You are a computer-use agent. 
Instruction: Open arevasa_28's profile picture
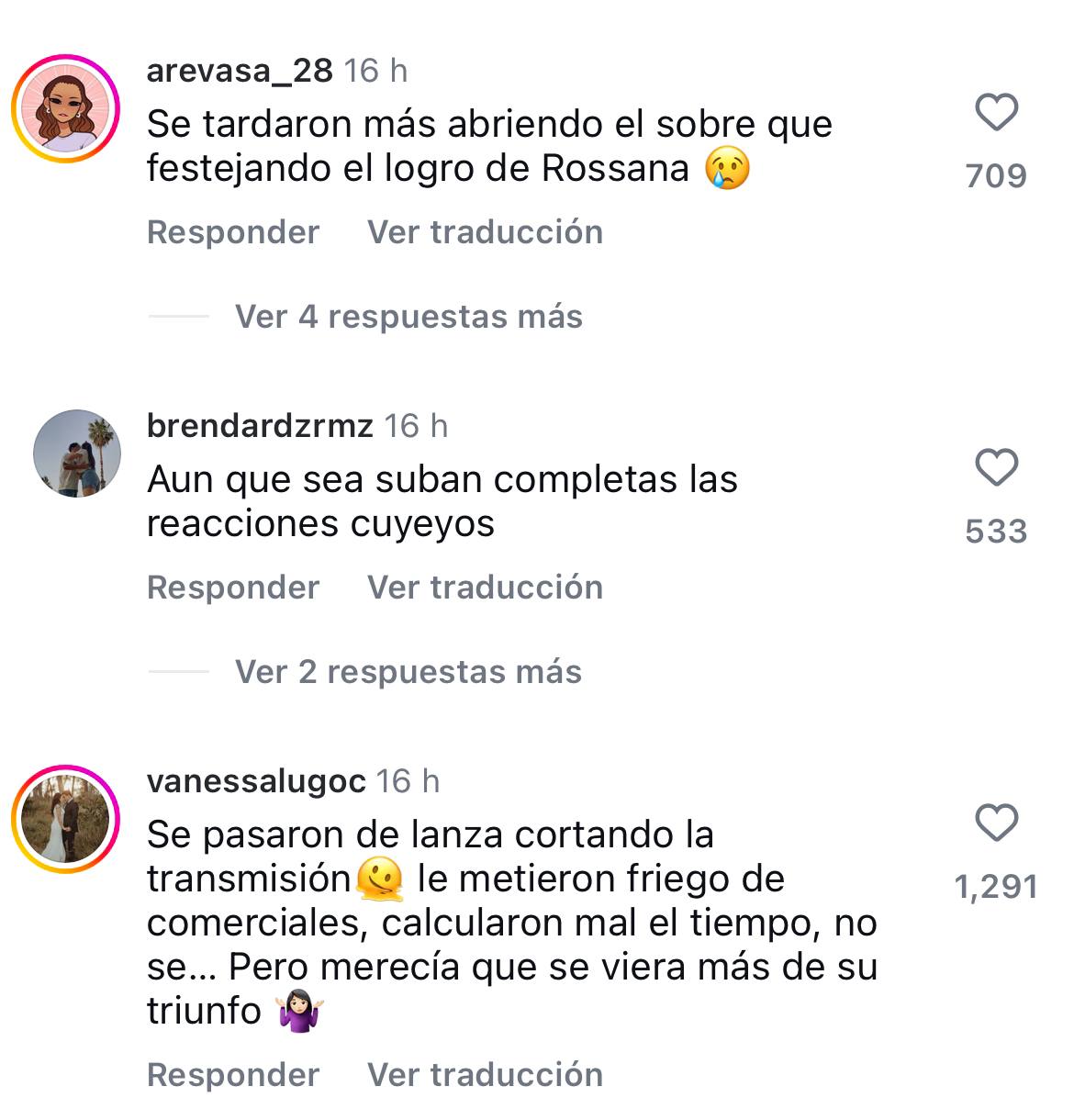(66, 109)
